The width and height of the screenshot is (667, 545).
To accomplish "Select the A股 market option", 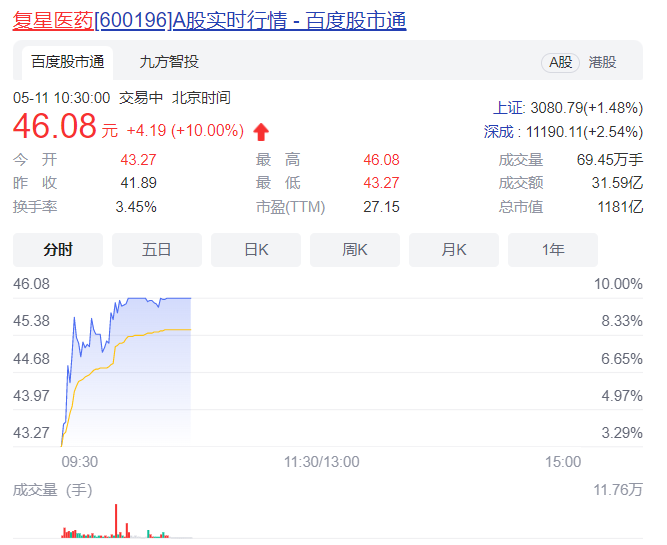I will coord(560,62).
